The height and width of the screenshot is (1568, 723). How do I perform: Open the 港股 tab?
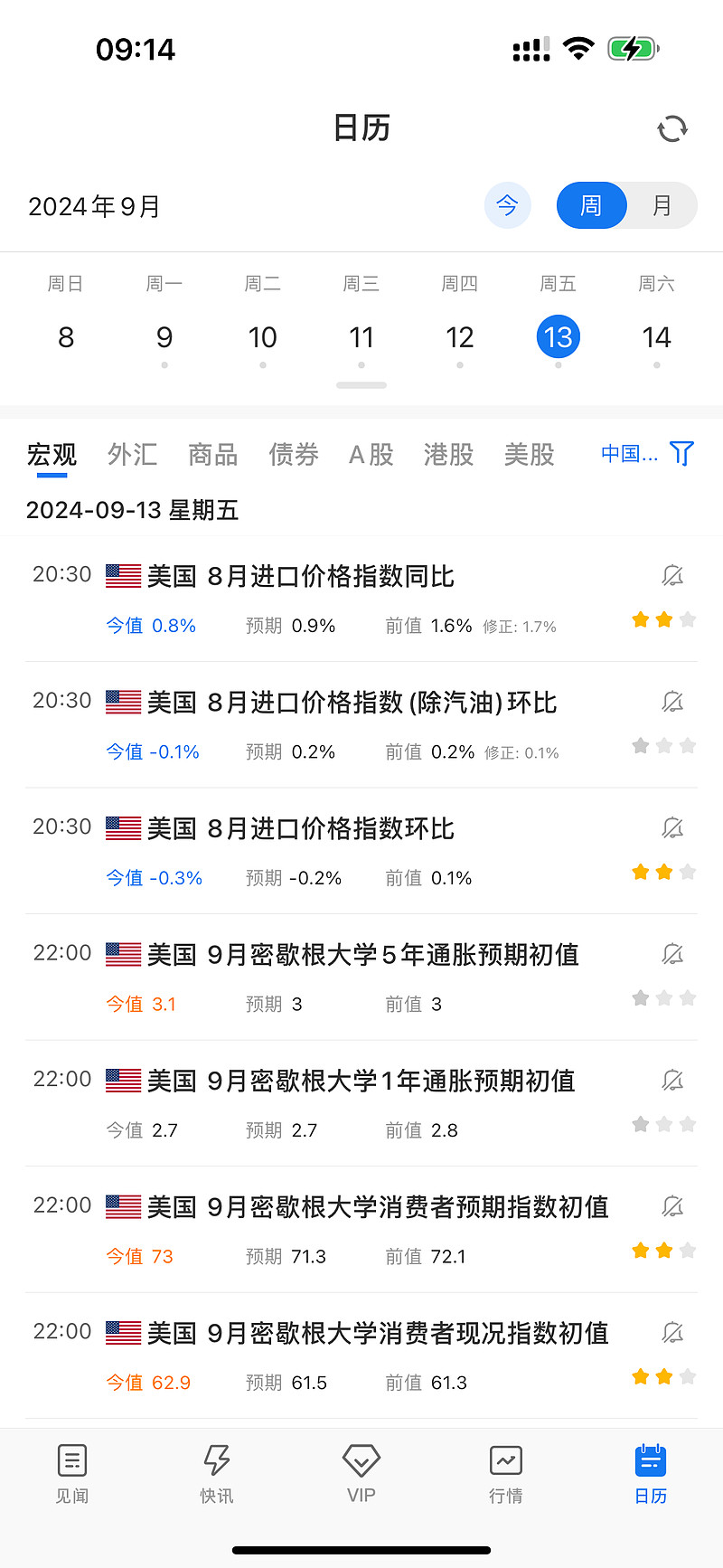[448, 454]
